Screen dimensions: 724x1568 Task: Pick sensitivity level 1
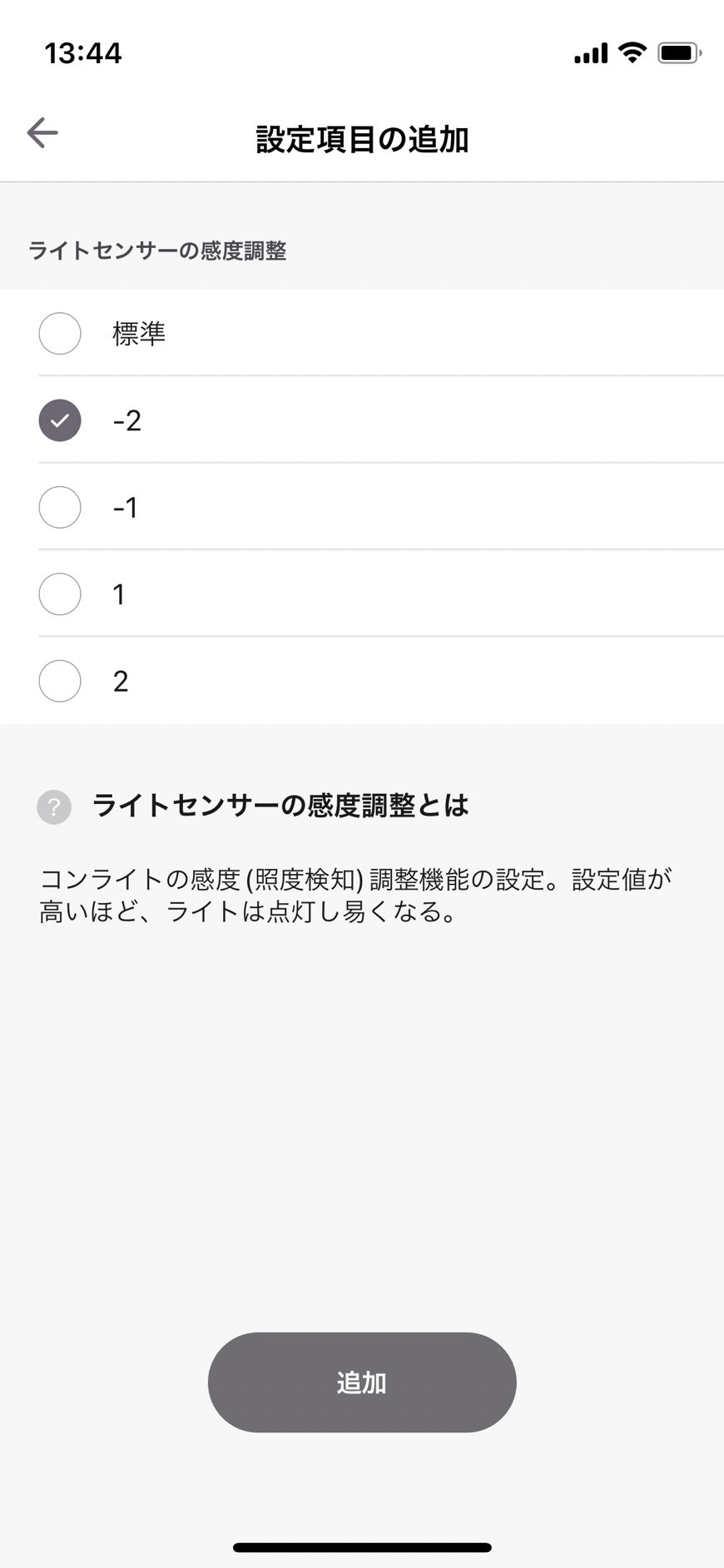click(362, 593)
